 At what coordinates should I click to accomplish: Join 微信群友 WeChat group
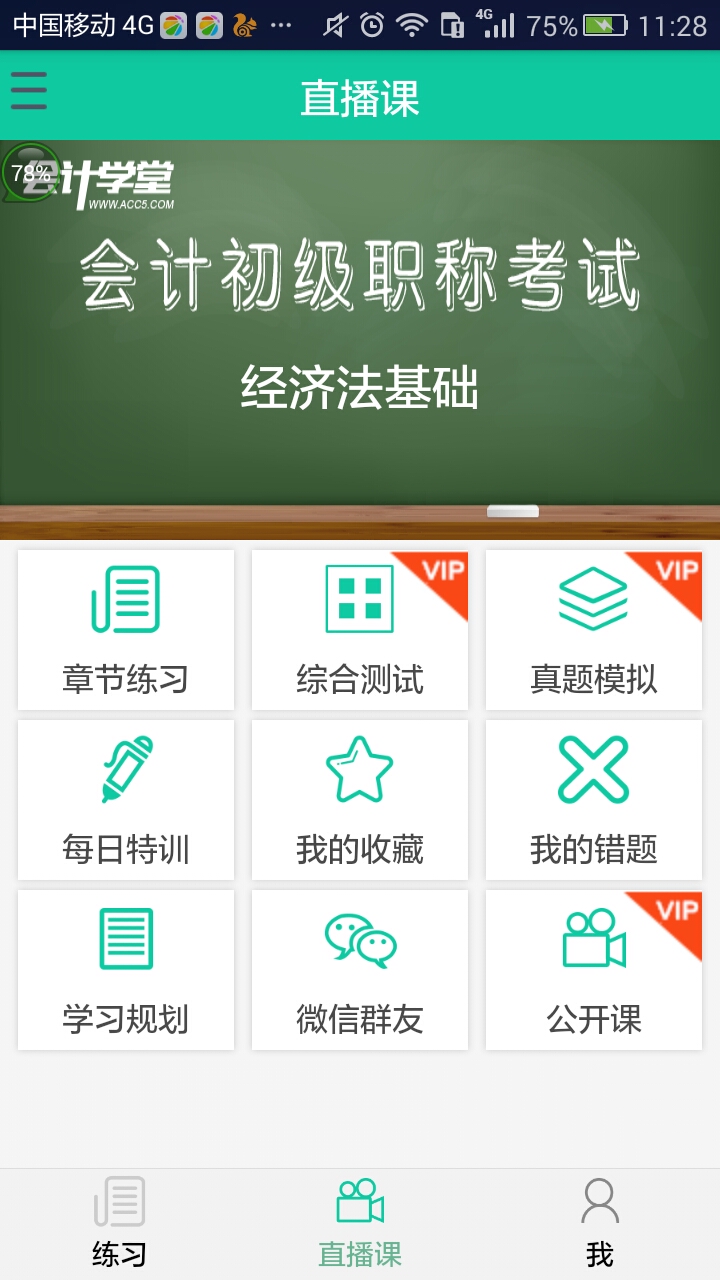(360, 970)
